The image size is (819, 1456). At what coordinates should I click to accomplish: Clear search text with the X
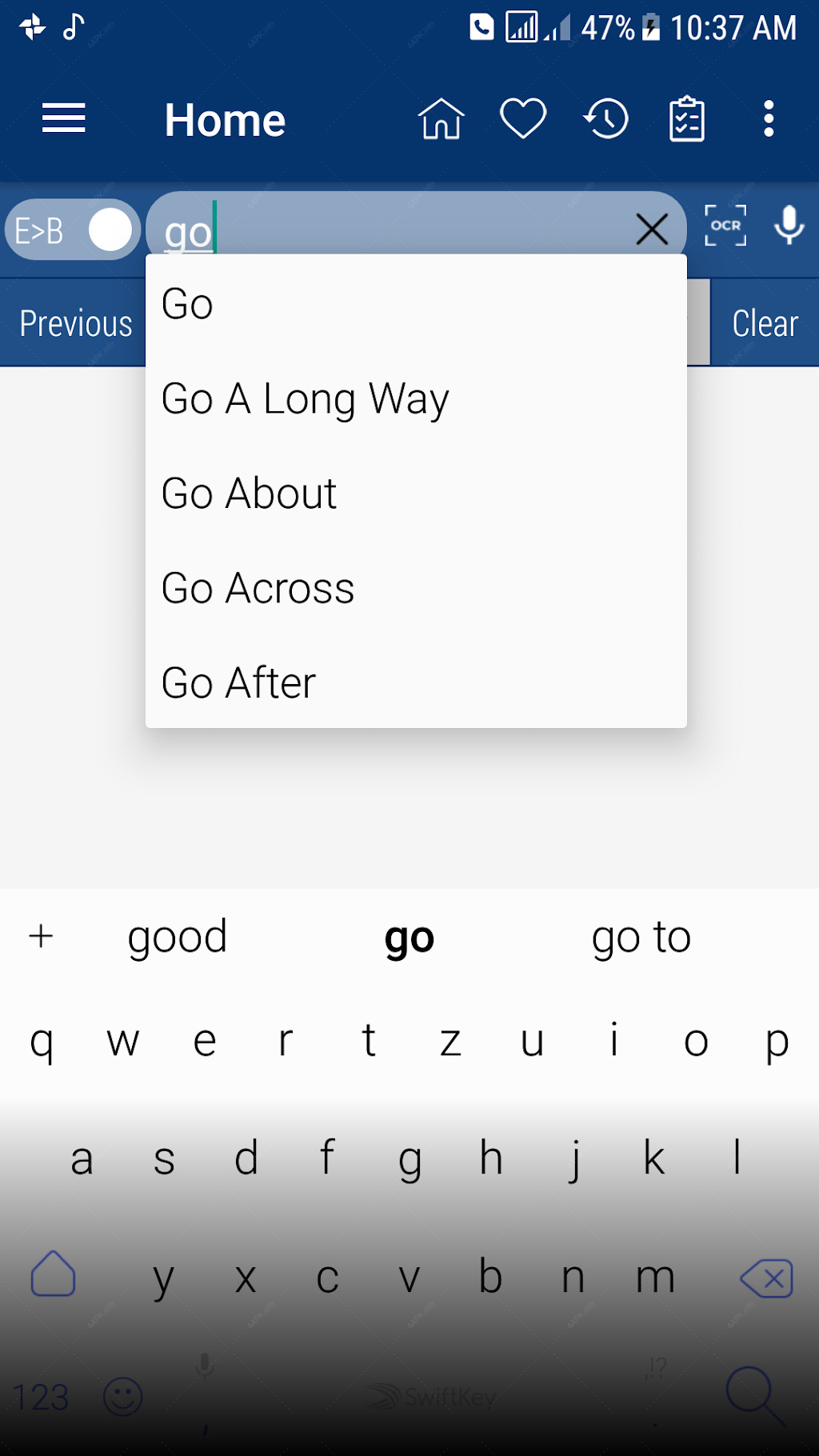click(x=652, y=230)
